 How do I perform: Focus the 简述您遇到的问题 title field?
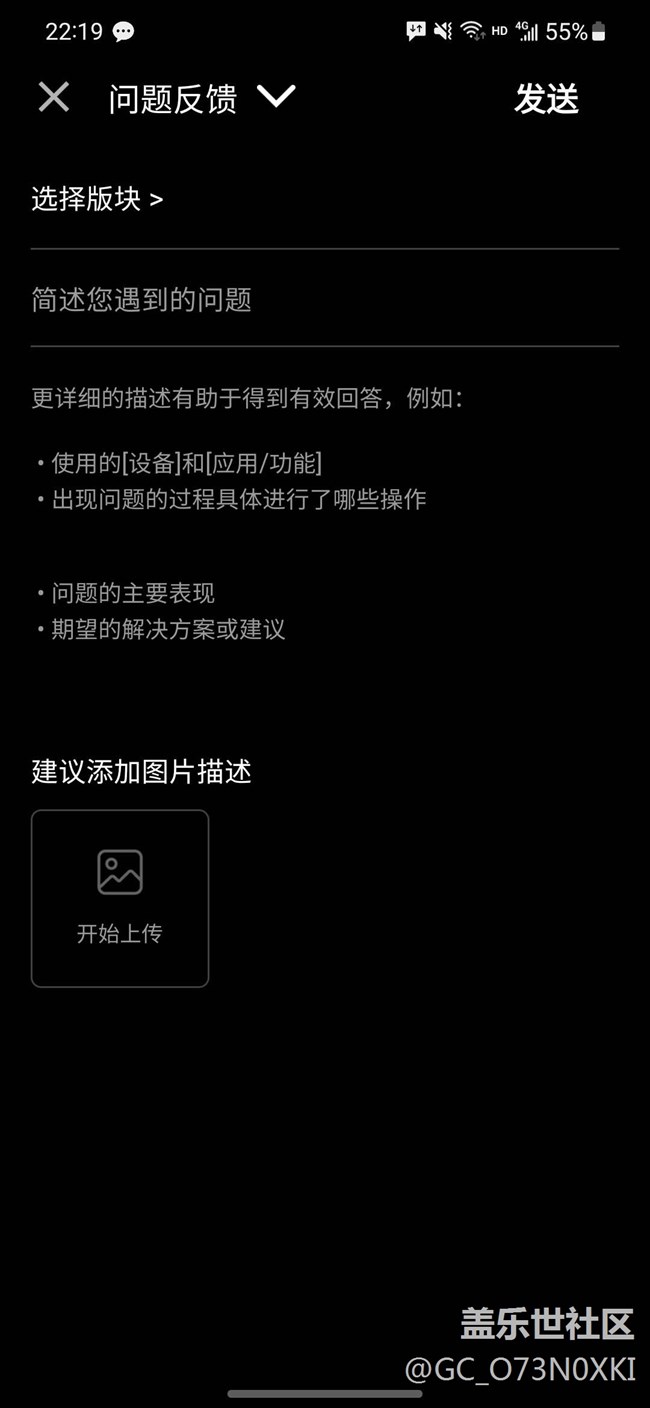(300, 299)
